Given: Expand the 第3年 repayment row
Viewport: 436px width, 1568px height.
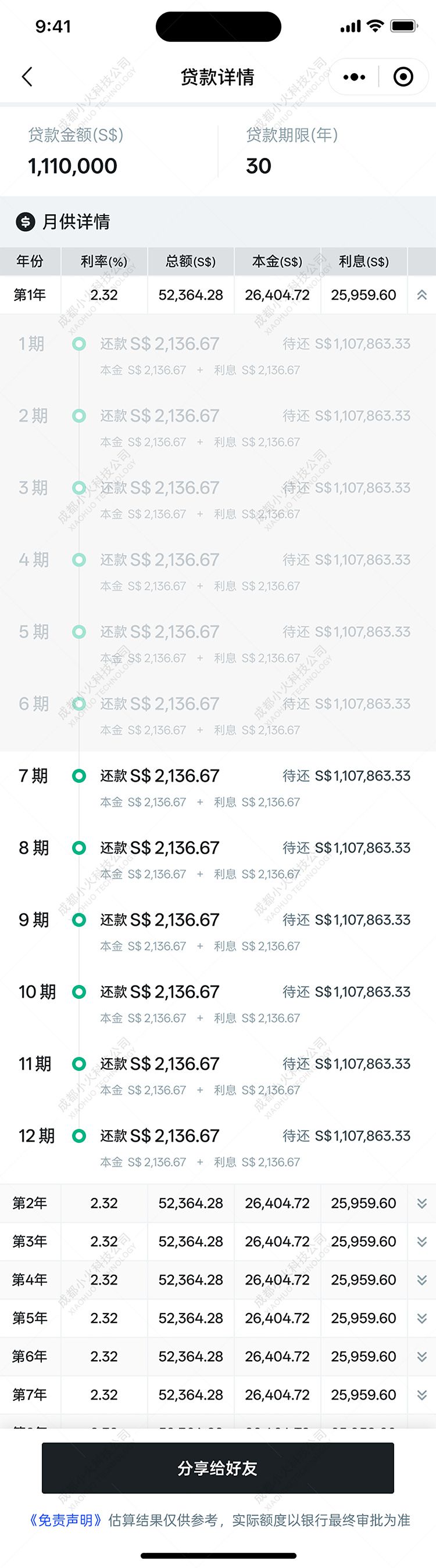Looking at the screenshot, I should click(421, 1242).
